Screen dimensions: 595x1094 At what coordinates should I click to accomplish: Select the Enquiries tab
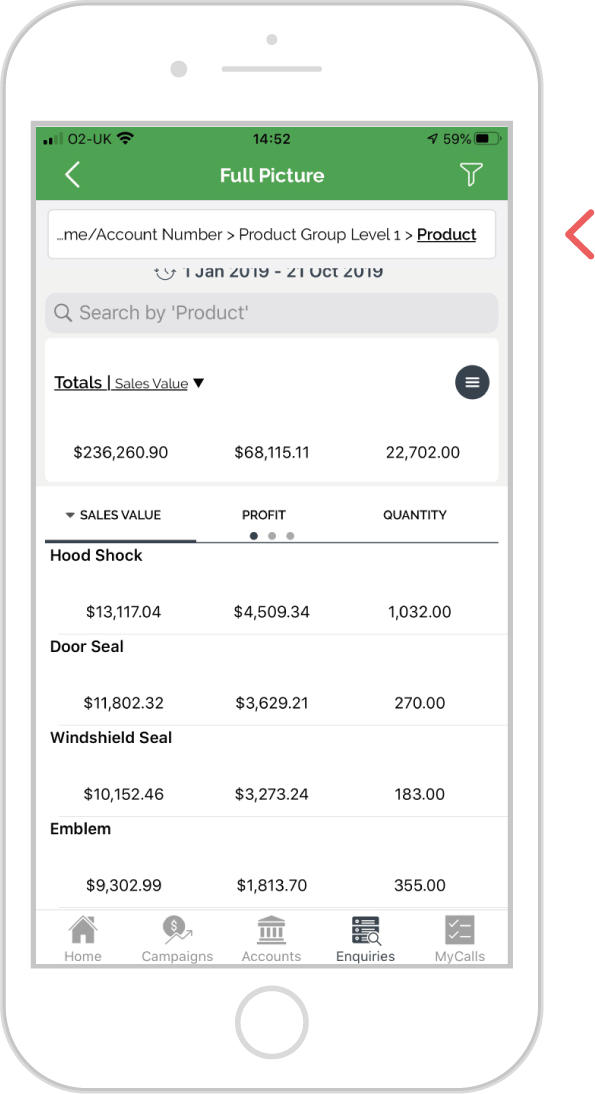pos(366,938)
